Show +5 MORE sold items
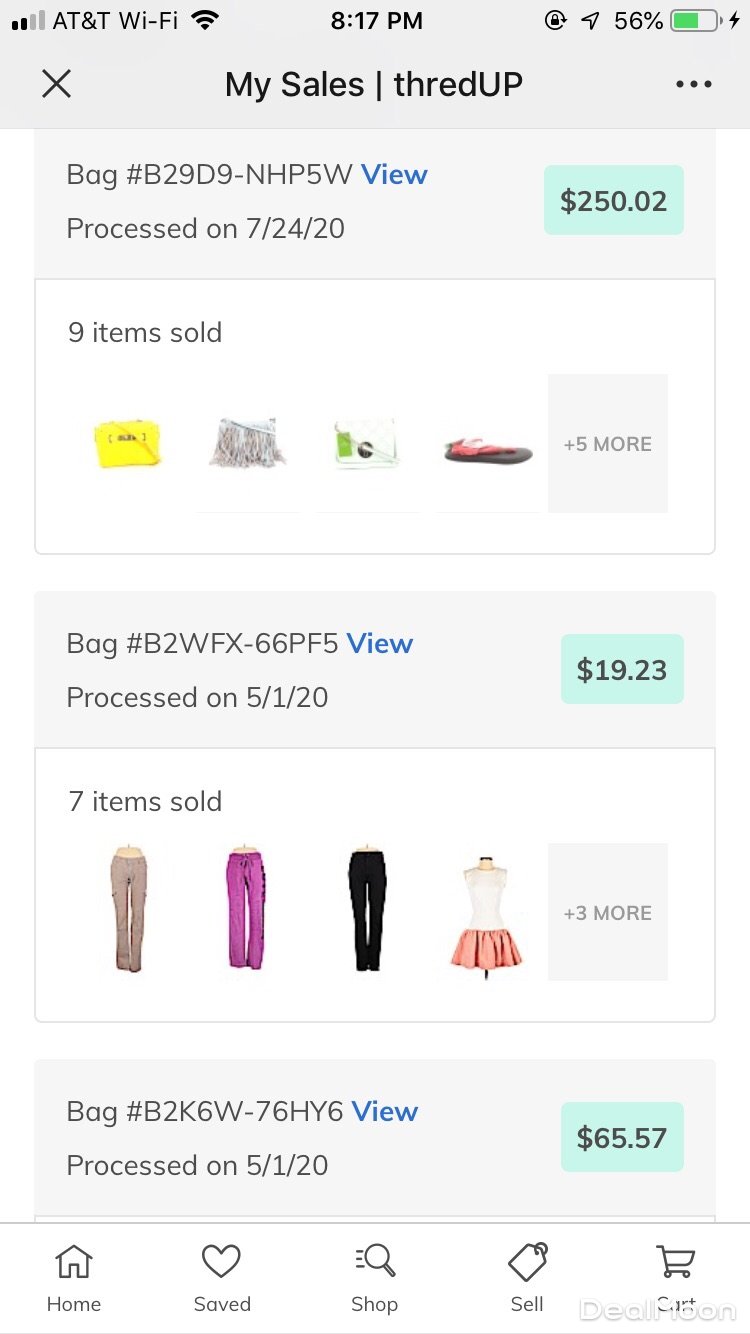This screenshot has height=1334, width=750. pyautogui.click(x=607, y=443)
